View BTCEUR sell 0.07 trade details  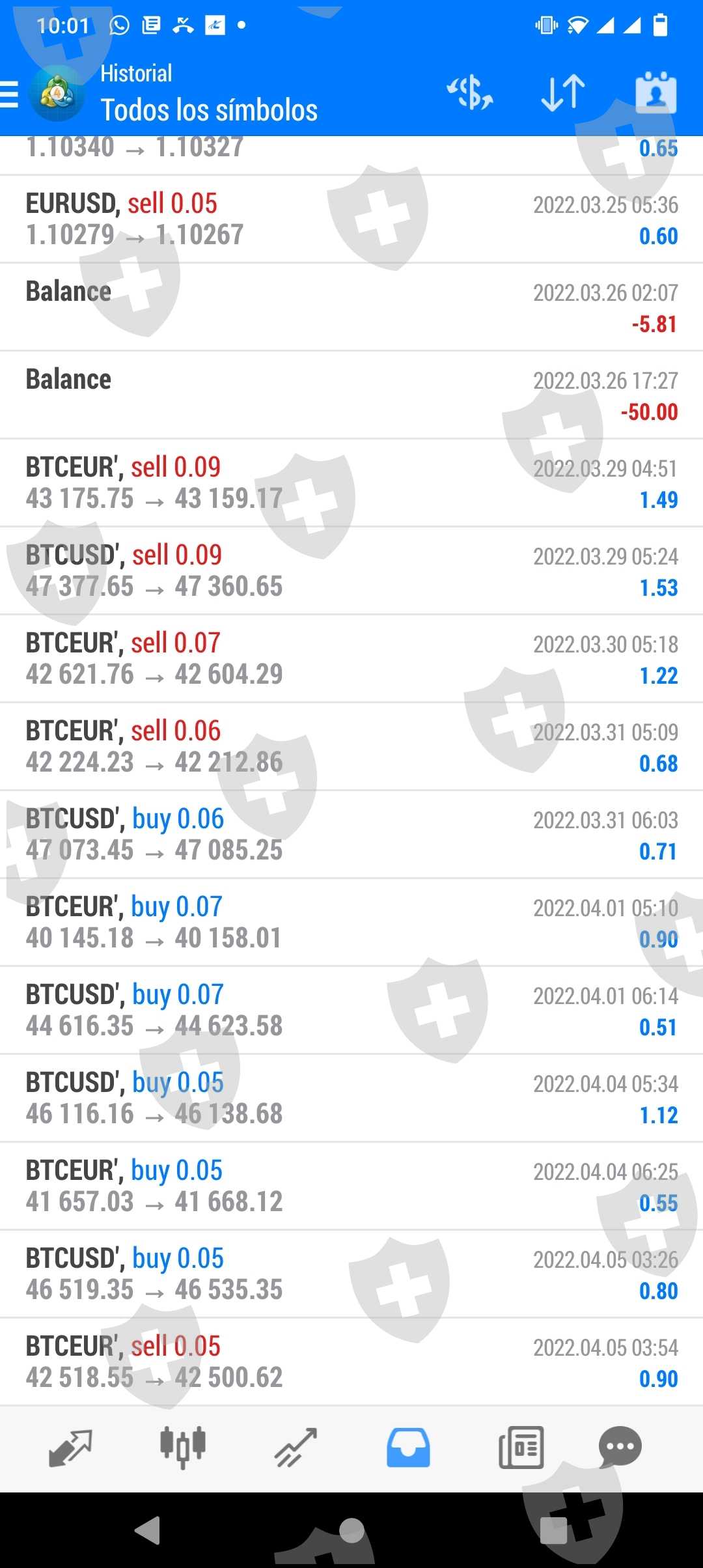351,658
